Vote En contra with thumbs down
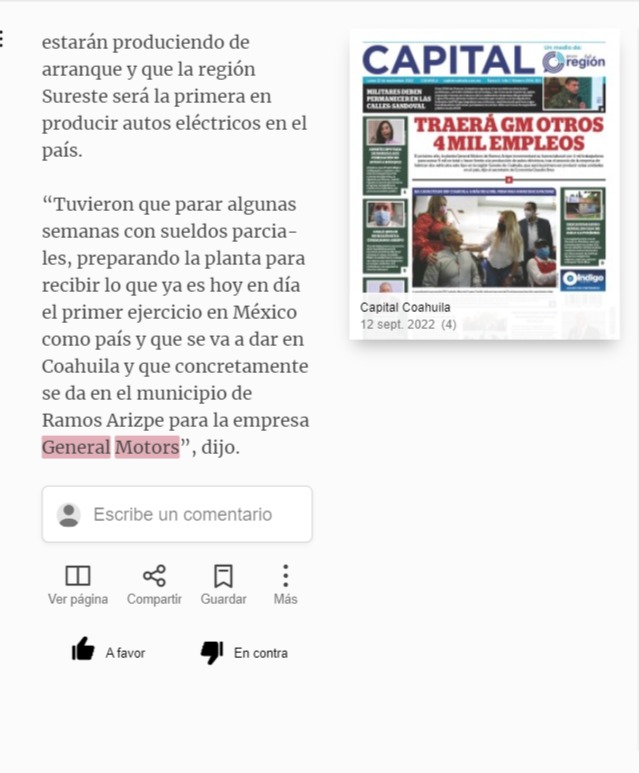 point(244,652)
